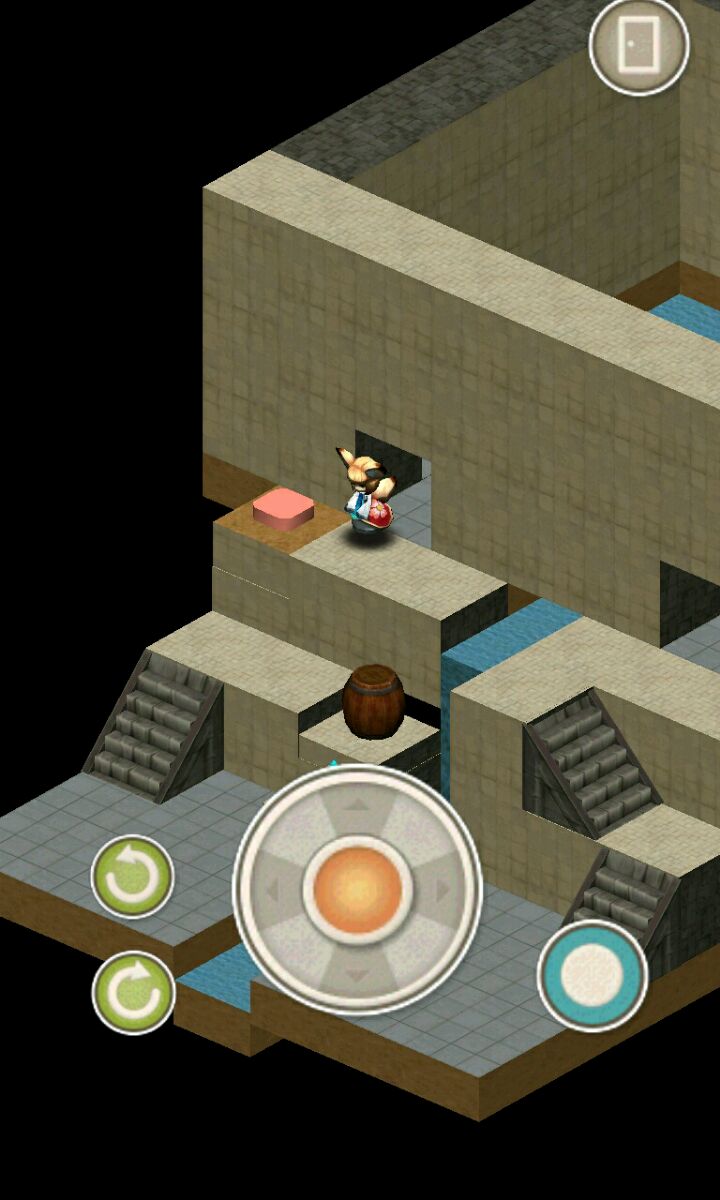Tap the teal round action button

[592, 975]
